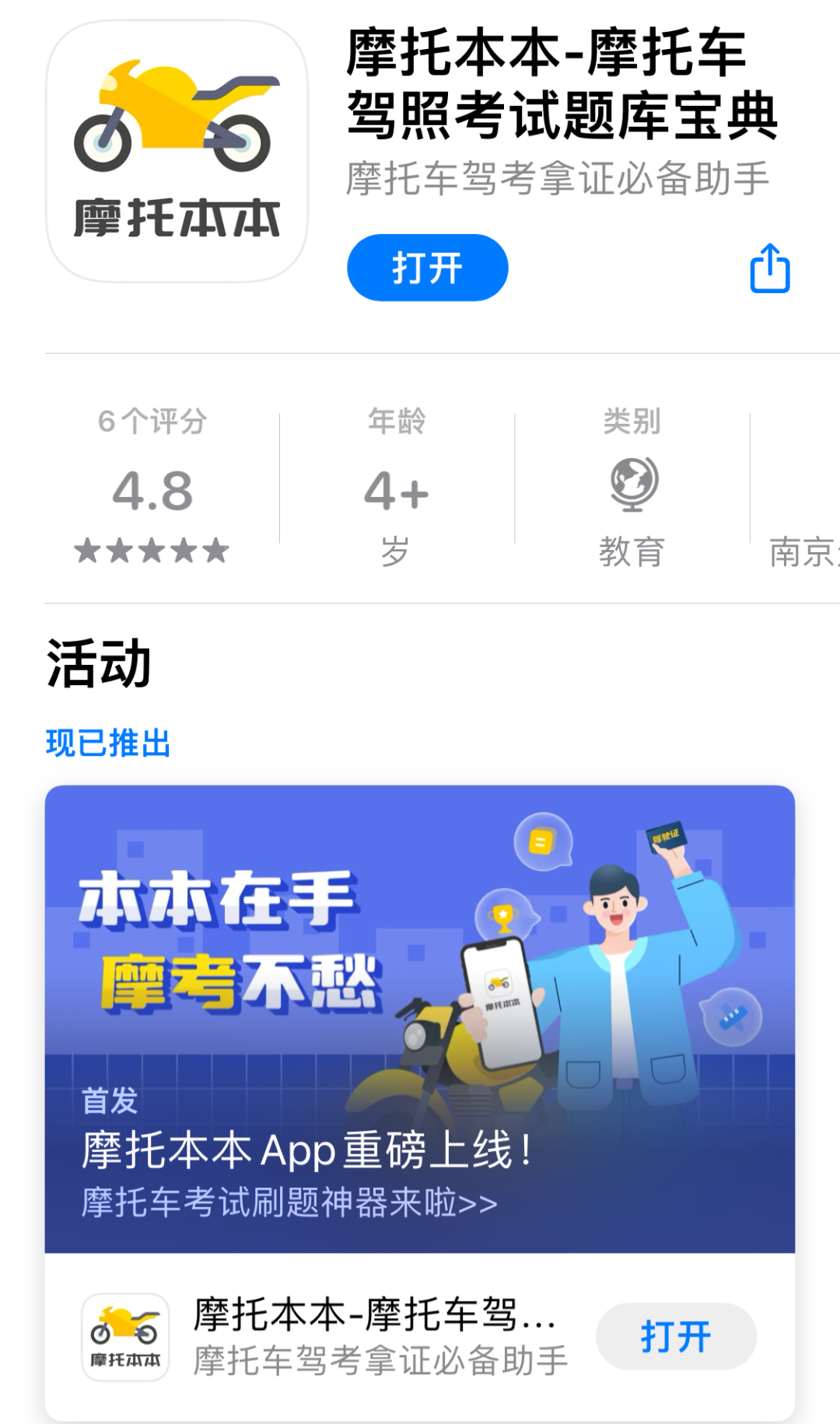Tap the blue 打开 button below the app title
The image size is (840, 1424).
[427, 268]
